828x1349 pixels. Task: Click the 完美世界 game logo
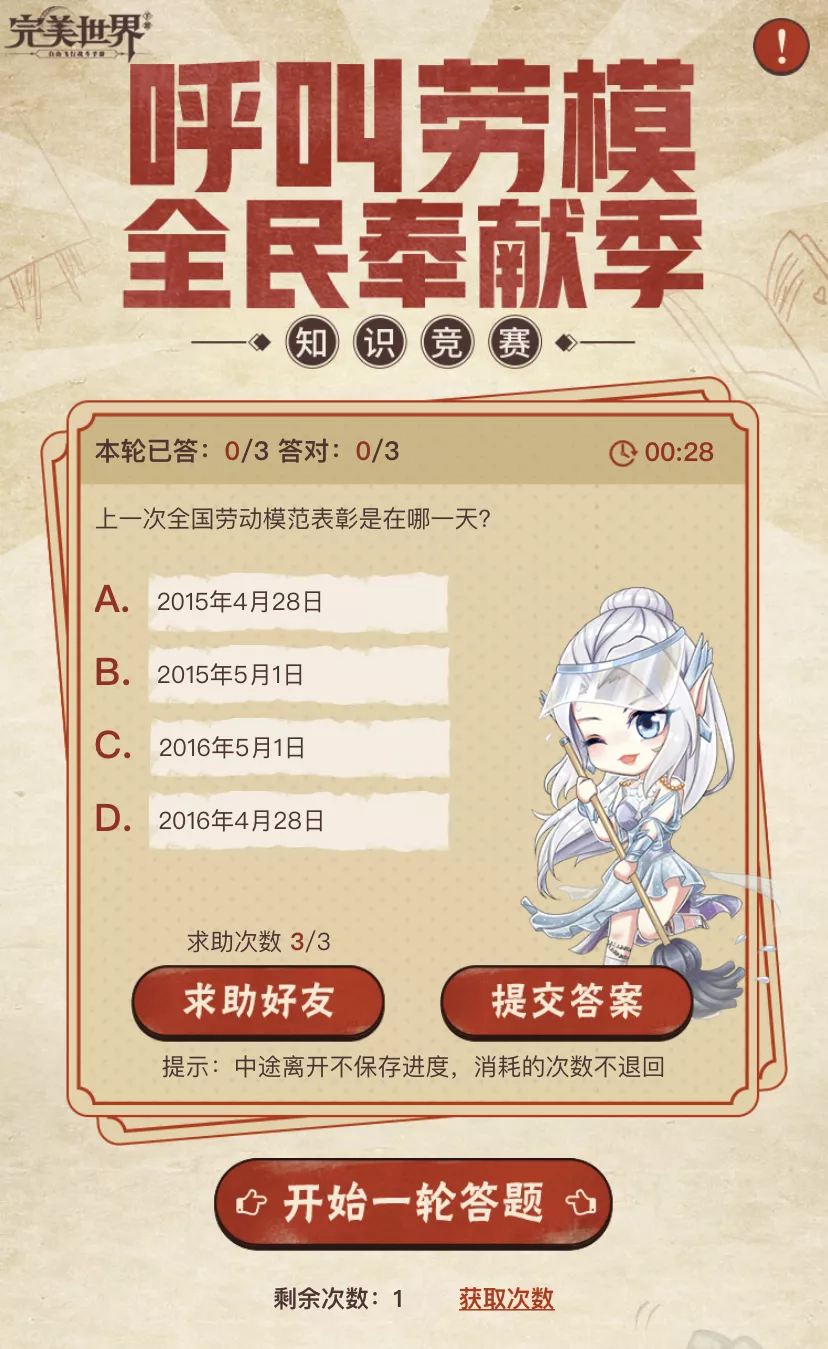point(75,32)
